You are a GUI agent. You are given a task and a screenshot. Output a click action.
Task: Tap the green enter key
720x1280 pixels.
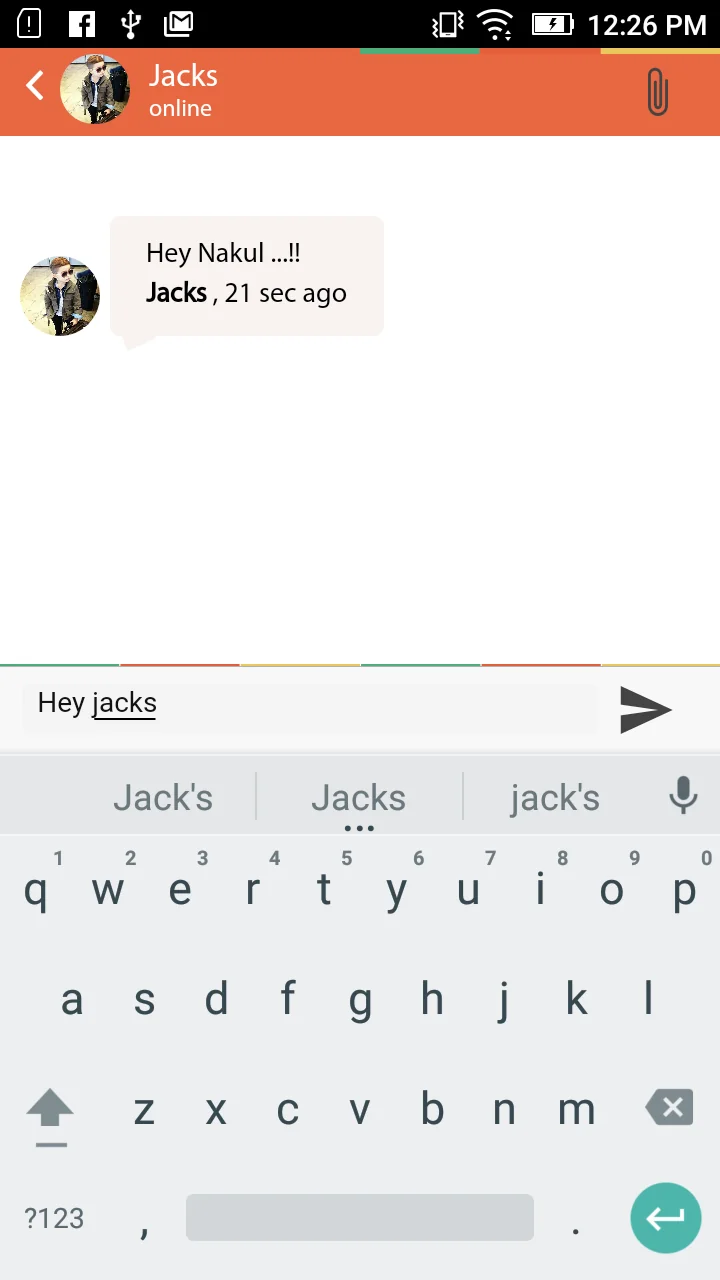point(666,1217)
